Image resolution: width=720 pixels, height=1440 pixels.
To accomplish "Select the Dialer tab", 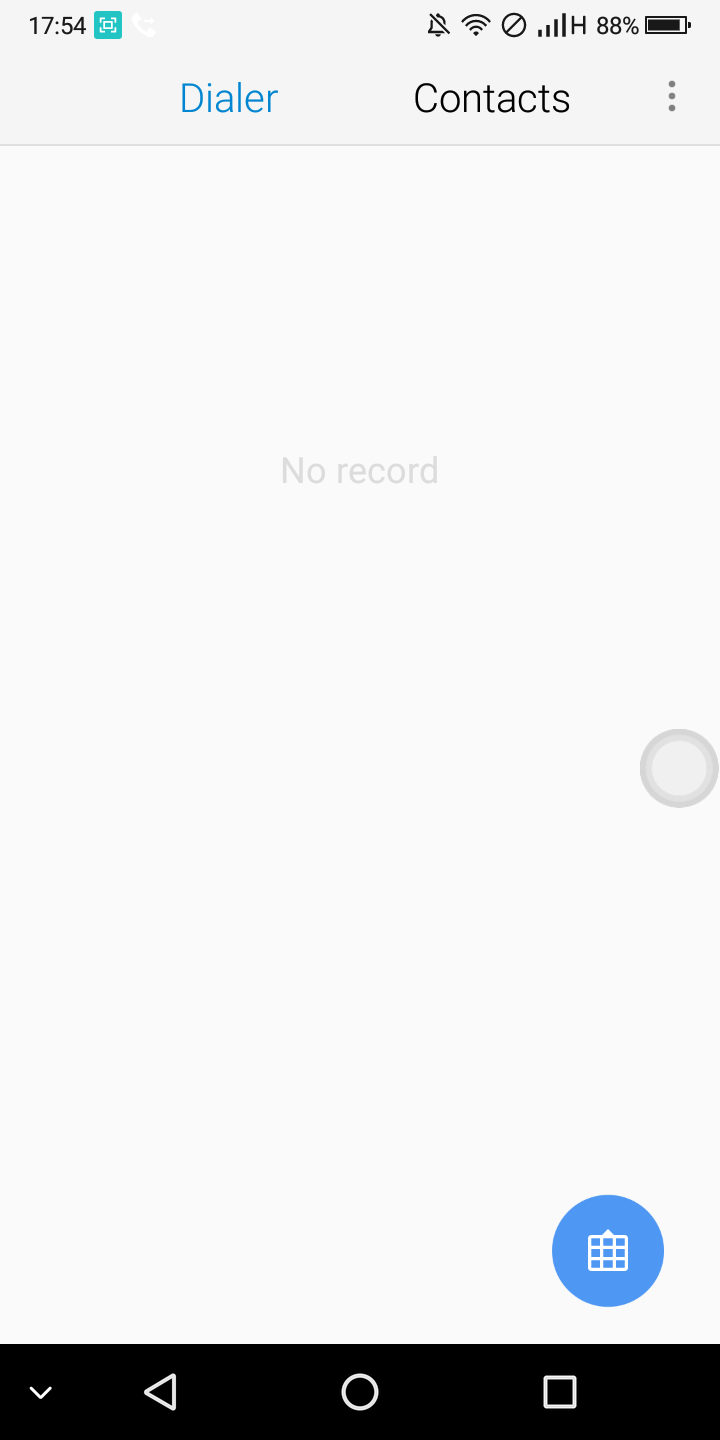I will click(x=229, y=98).
